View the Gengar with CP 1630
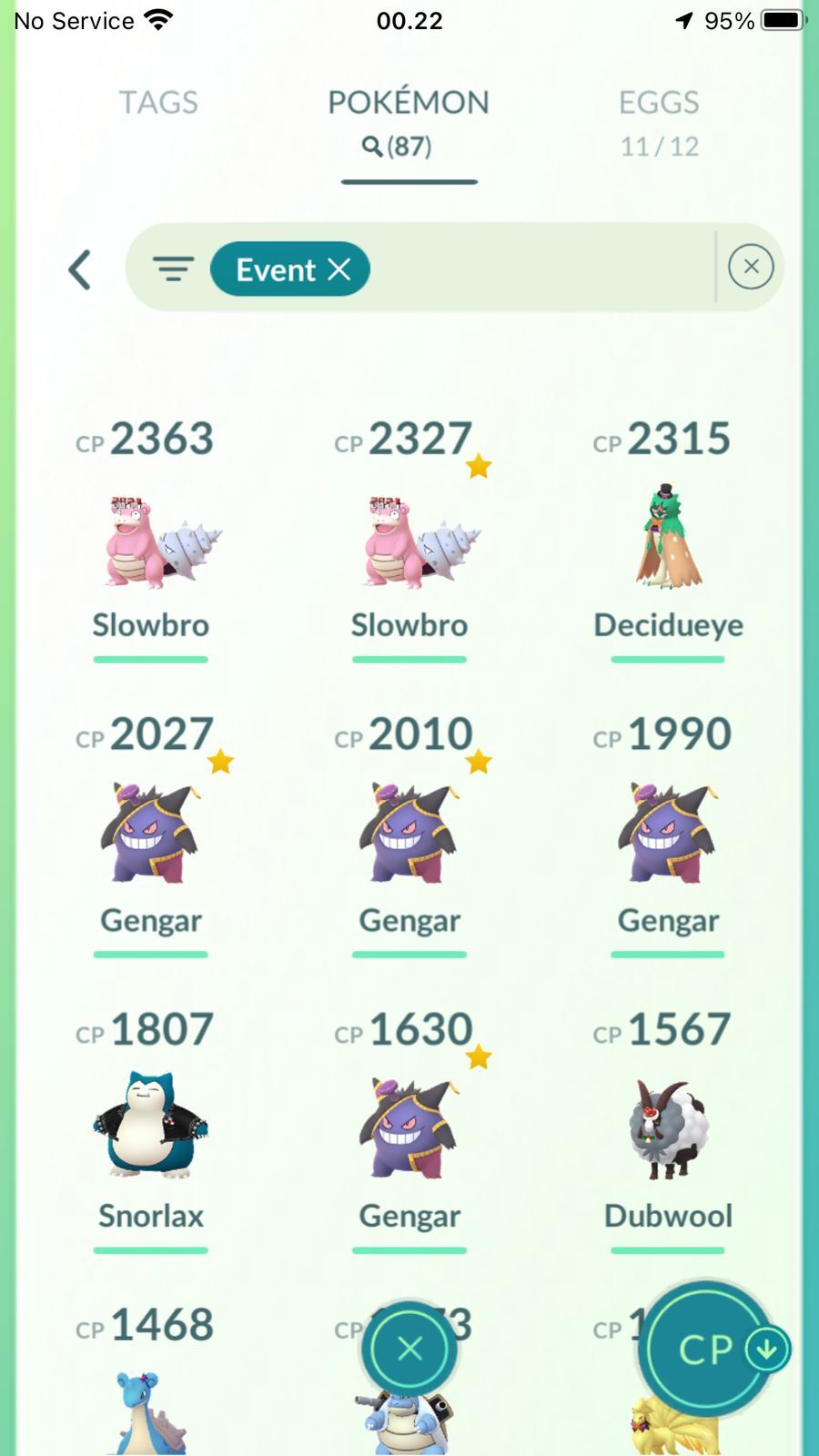 point(409,1130)
